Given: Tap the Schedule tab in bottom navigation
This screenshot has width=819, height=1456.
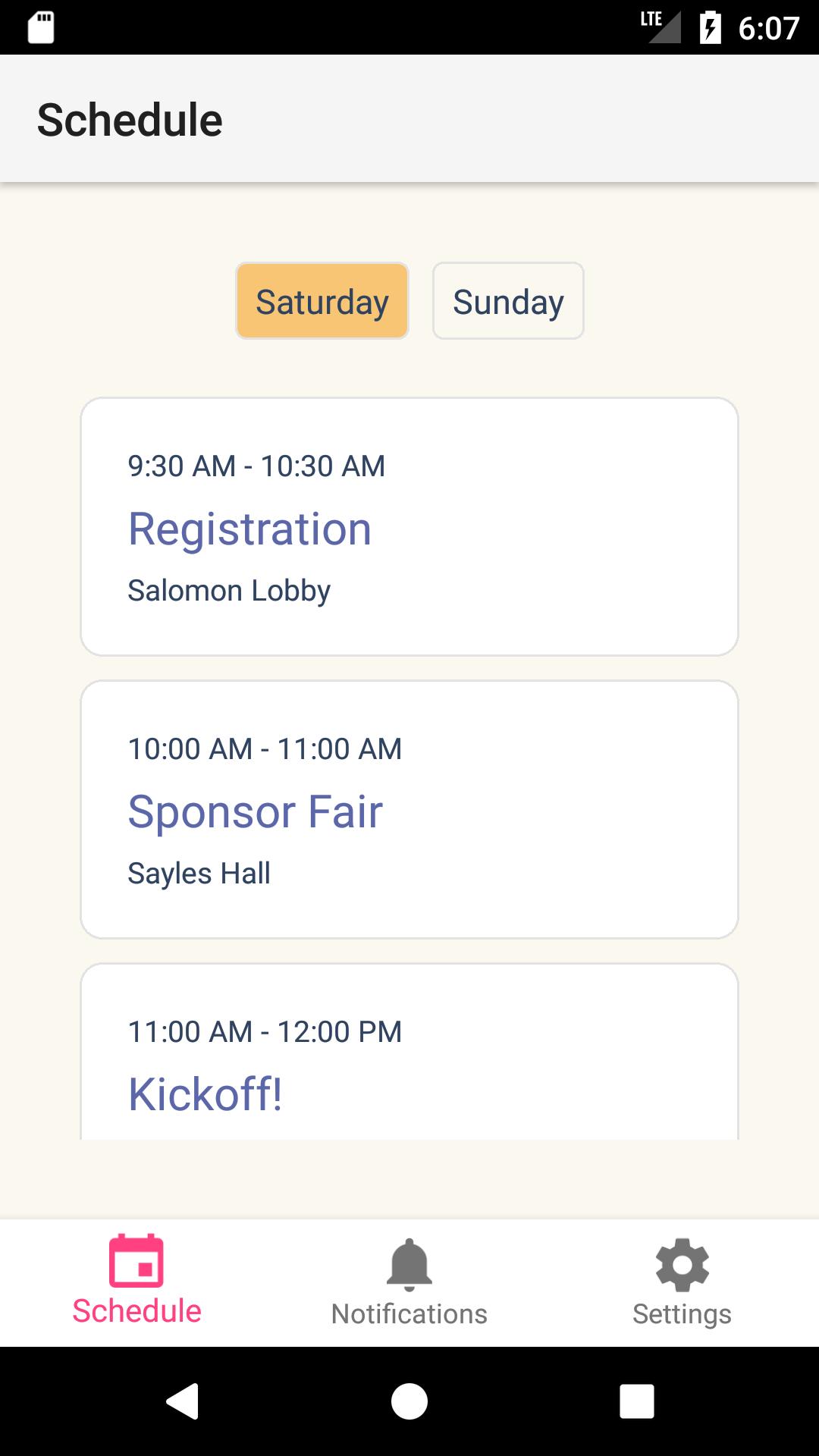Looking at the screenshot, I should (x=136, y=1282).
